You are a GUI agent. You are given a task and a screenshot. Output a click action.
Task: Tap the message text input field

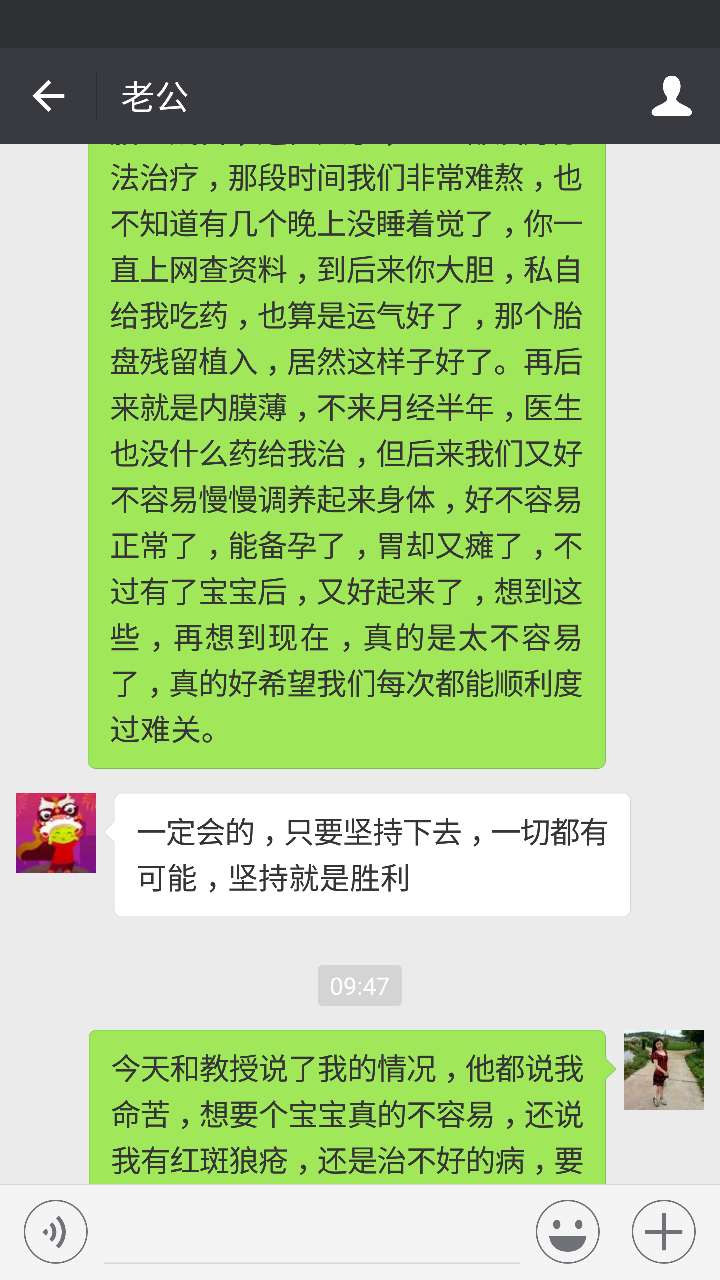[310, 1232]
